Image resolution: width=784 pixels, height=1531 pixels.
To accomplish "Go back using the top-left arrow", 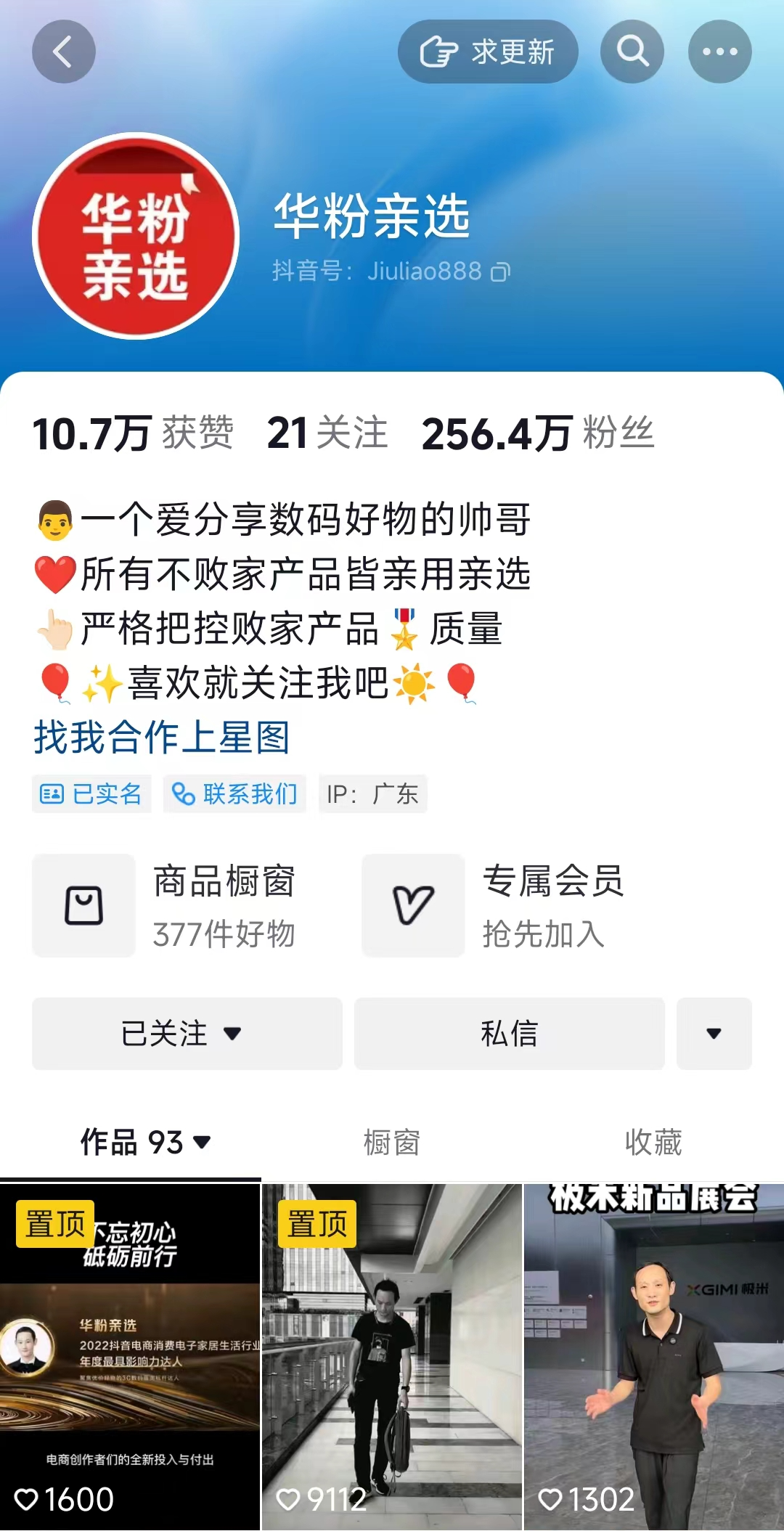I will [x=63, y=52].
